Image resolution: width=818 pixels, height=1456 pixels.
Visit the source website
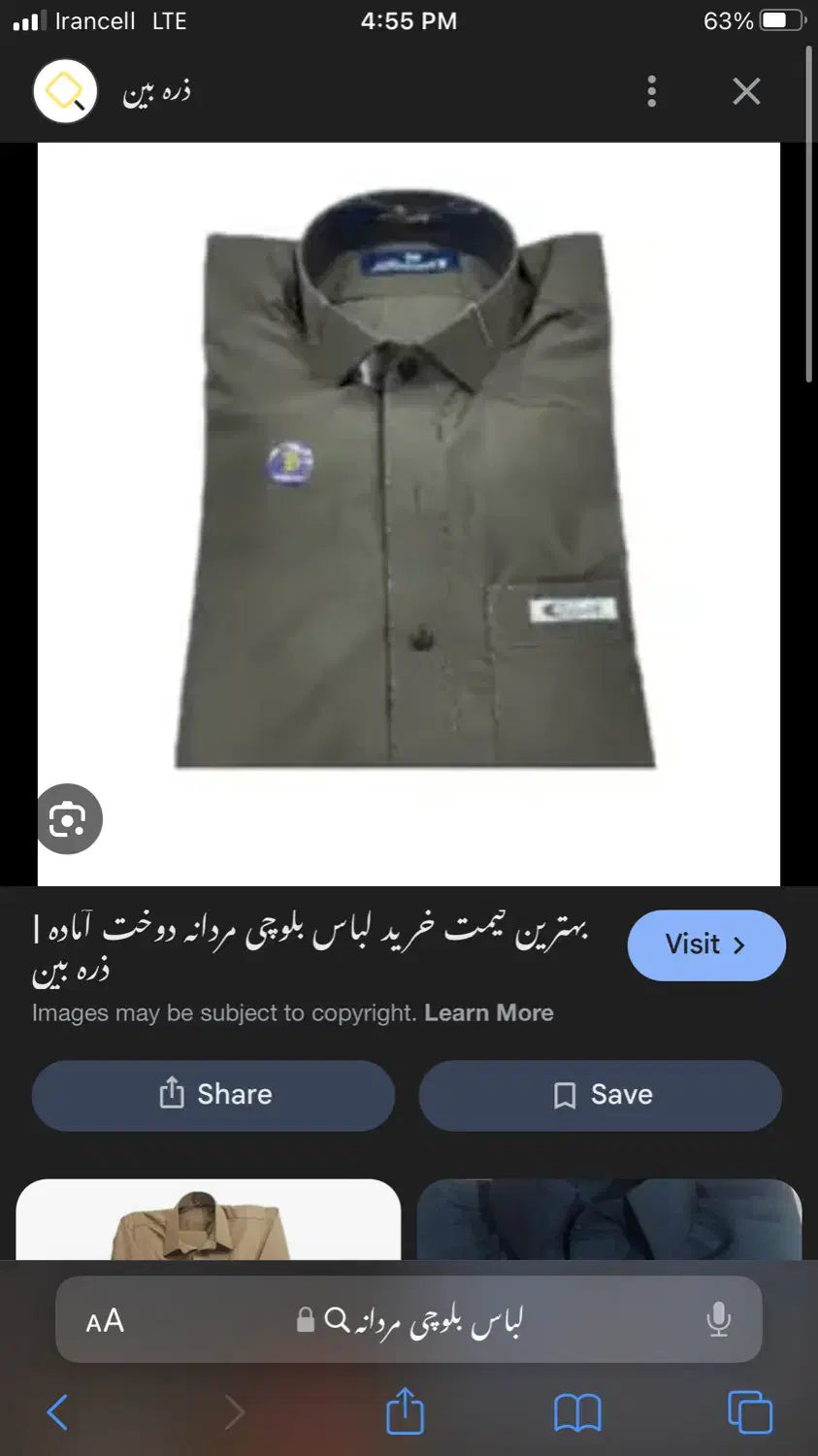705,944
